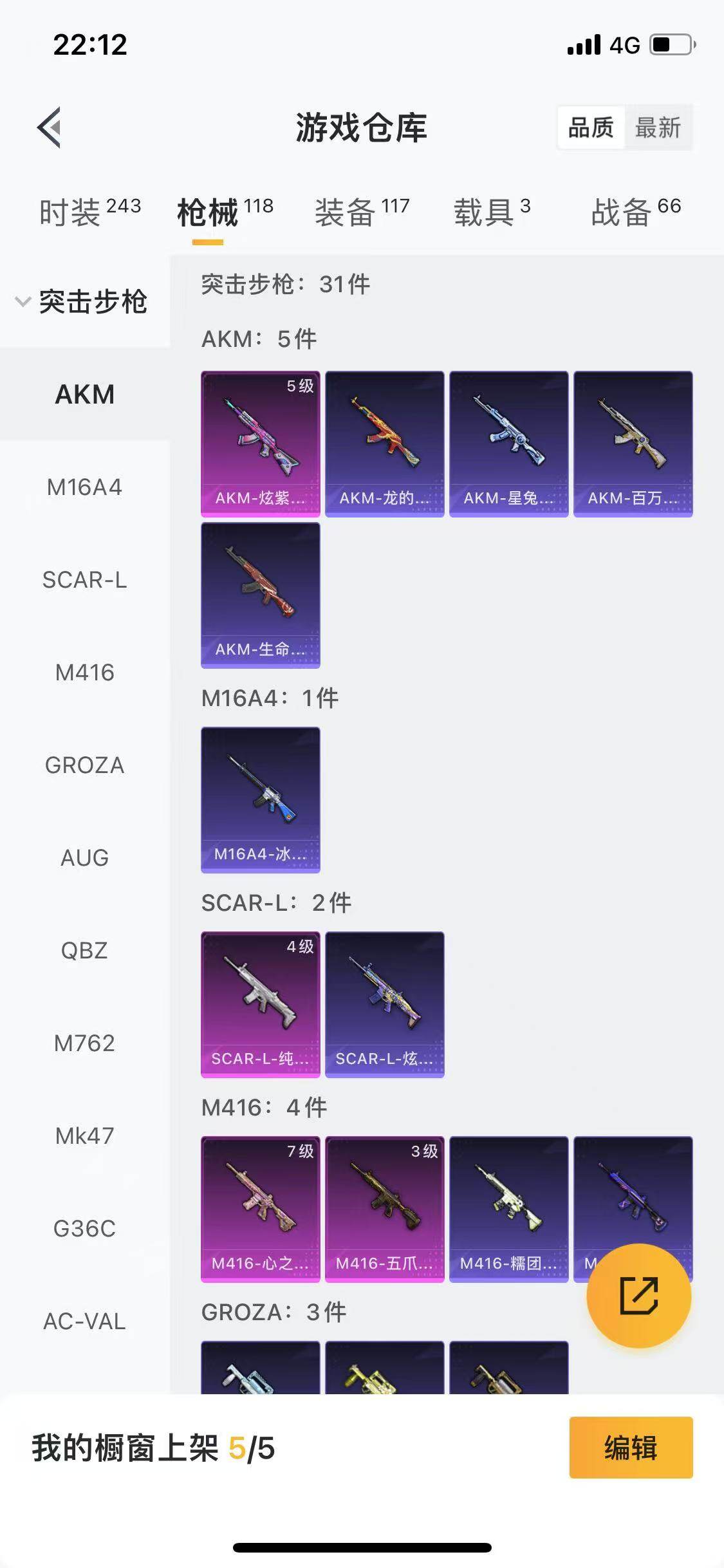Image resolution: width=724 pixels, height=1568 pixels.
Task: Switch to the 时装 tab
Action: pyautogui.click(x=89, y=212)
